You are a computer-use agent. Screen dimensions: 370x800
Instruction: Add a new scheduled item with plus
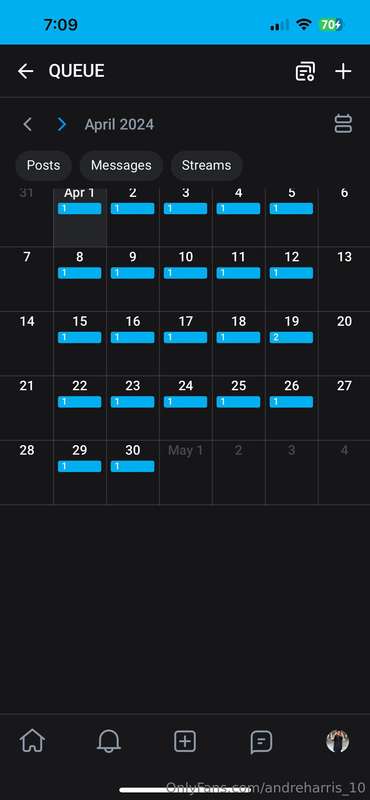(x=343, y=71)
